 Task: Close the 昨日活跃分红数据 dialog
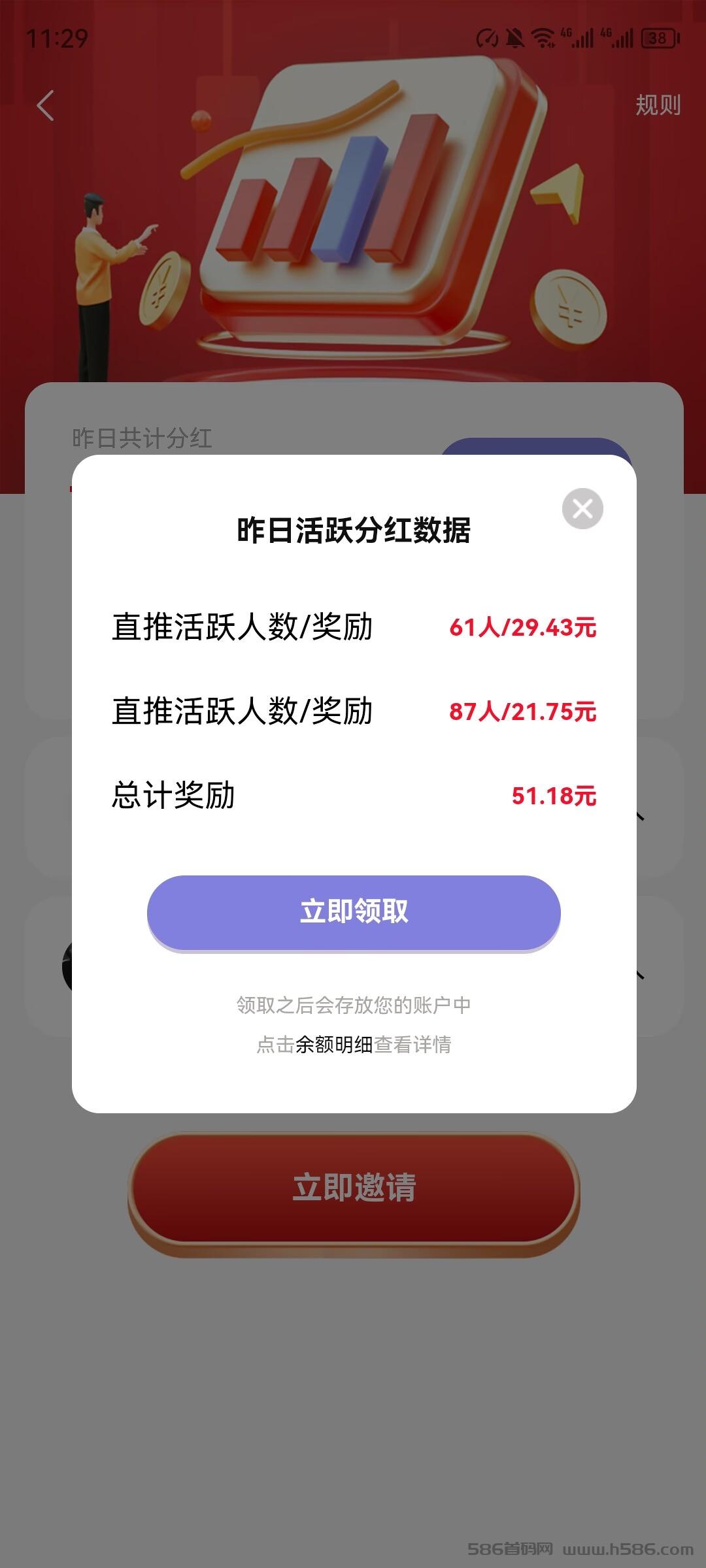coord(582,508)
